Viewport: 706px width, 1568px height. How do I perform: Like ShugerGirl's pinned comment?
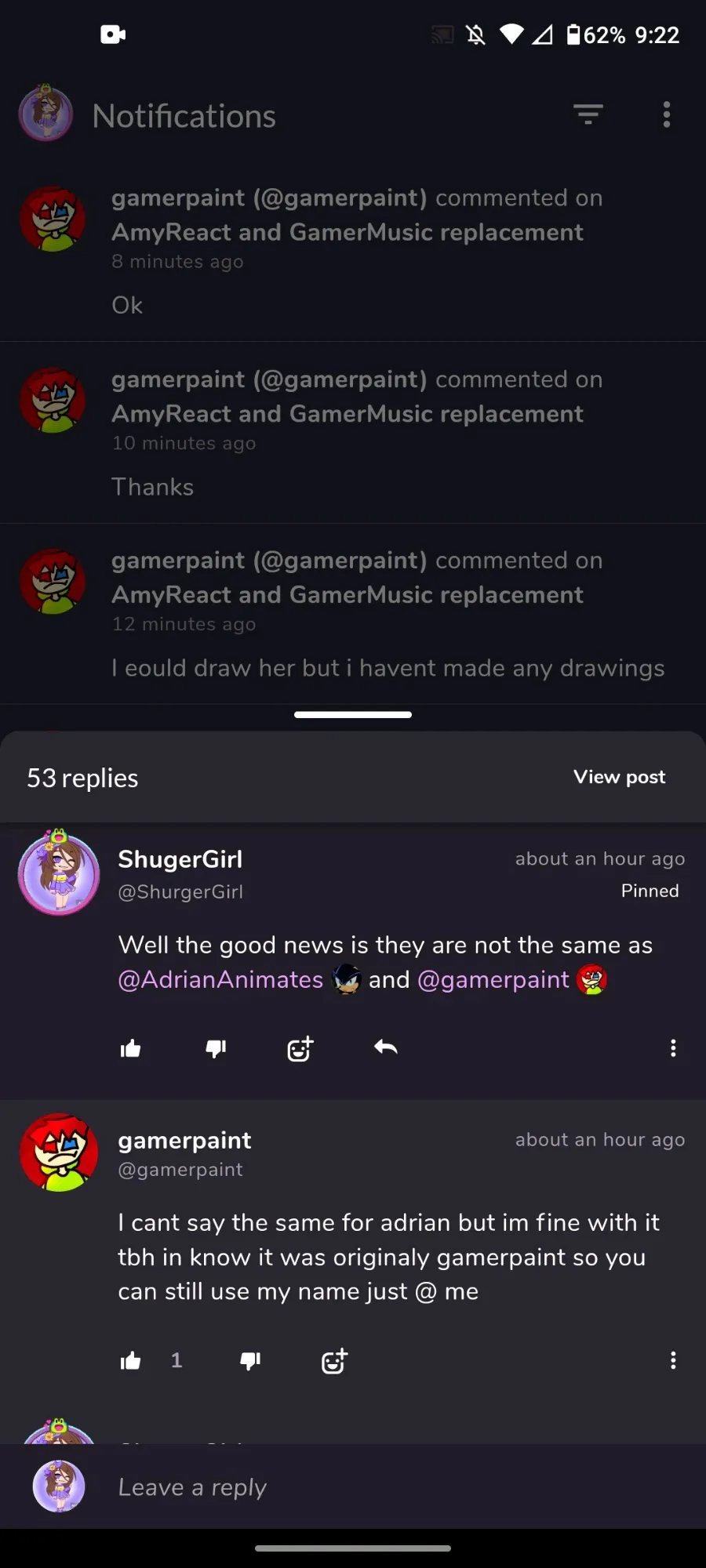coord(130,1048)
